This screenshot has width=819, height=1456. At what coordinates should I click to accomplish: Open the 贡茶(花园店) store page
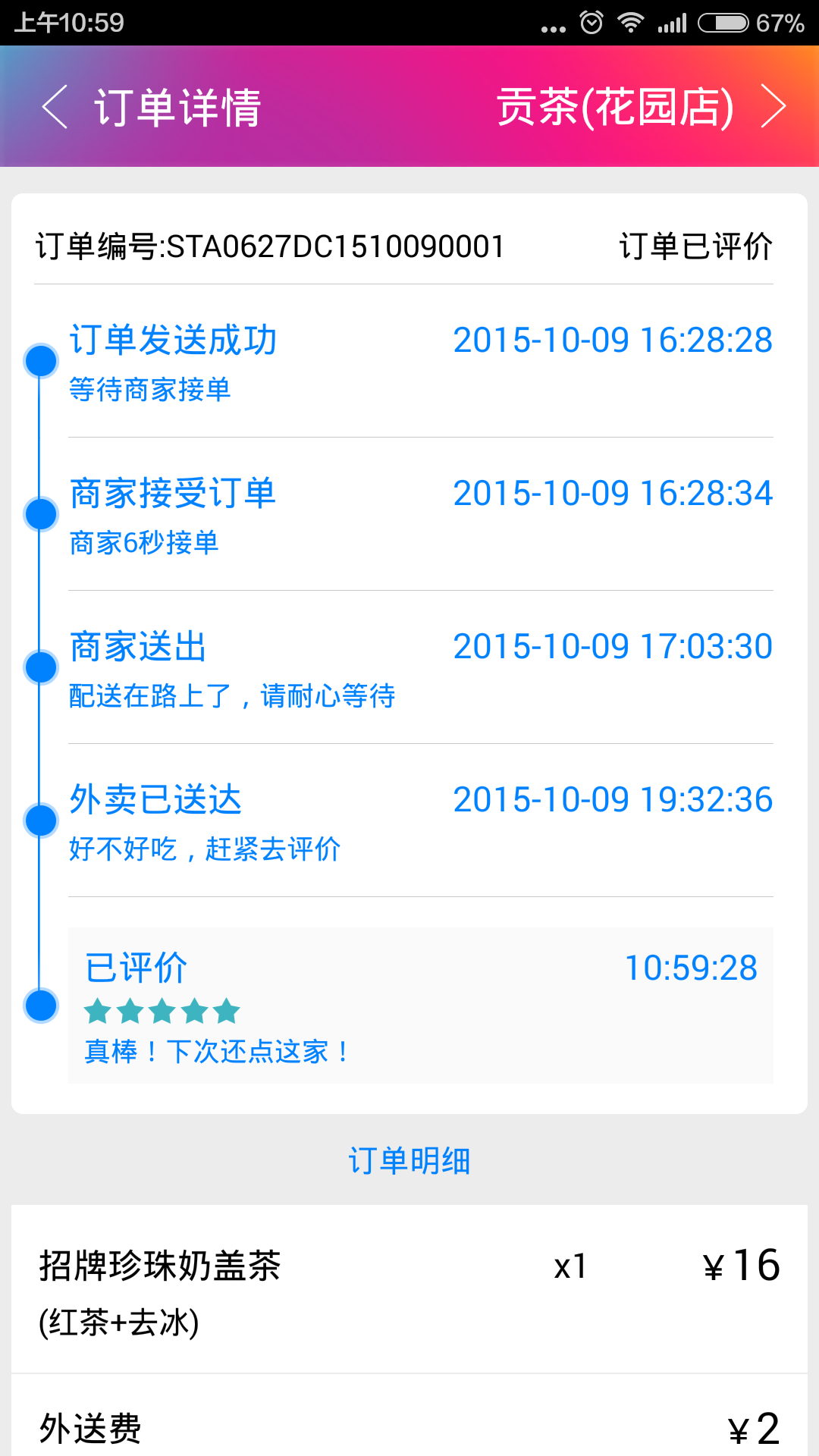pyautogui.click(x=641, y=107)
